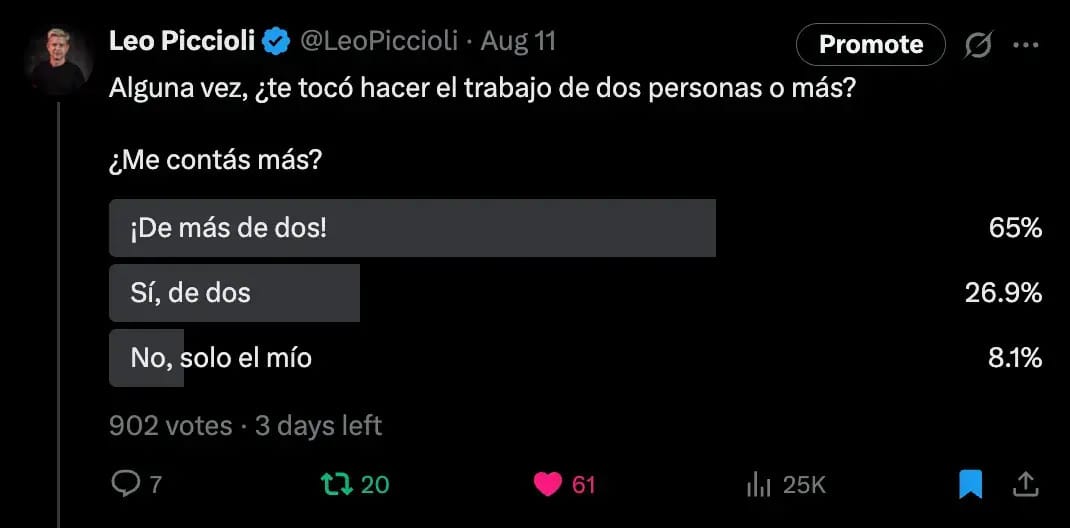Open the three-dot overflow menu

click(x=1026, y=44)
